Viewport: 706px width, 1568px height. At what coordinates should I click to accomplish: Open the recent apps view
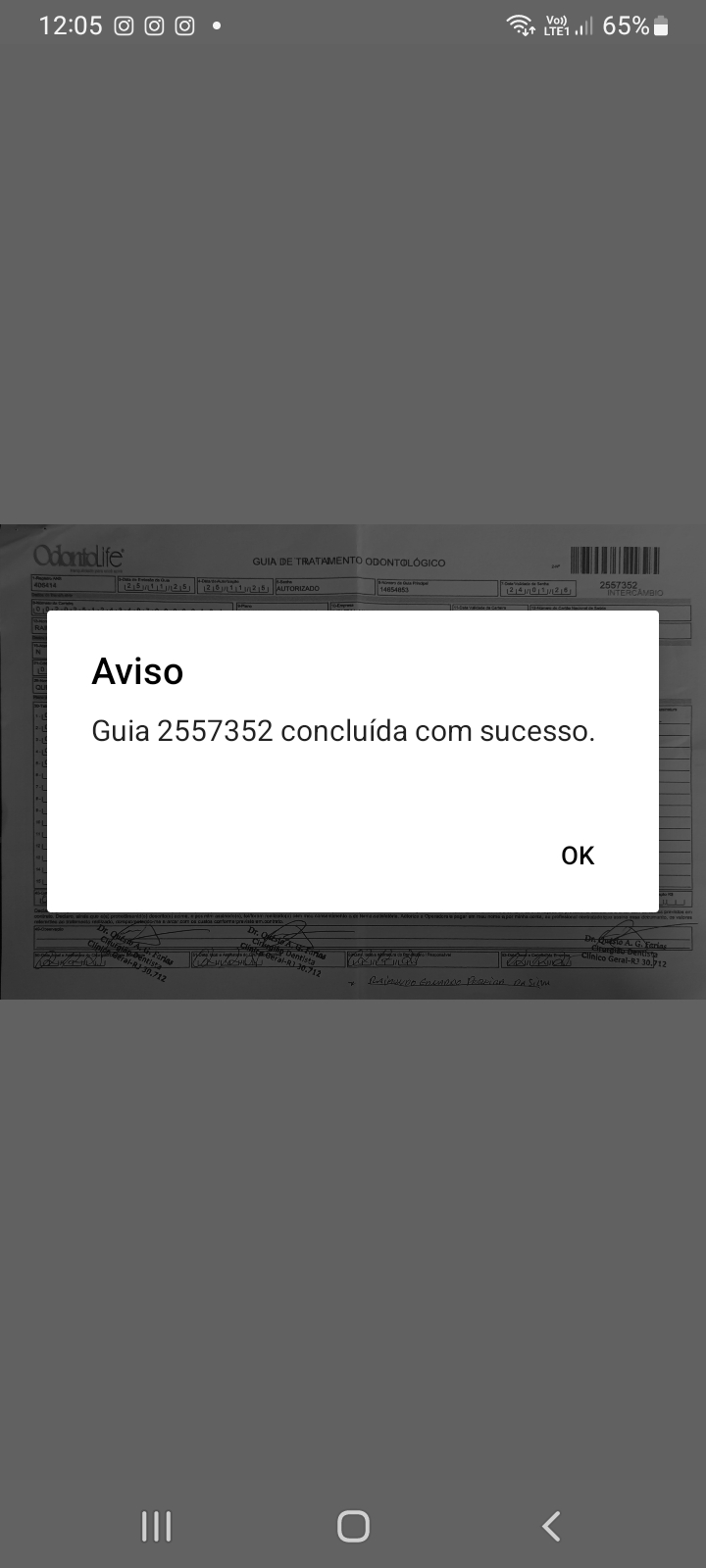click(x=156, y=1526)
